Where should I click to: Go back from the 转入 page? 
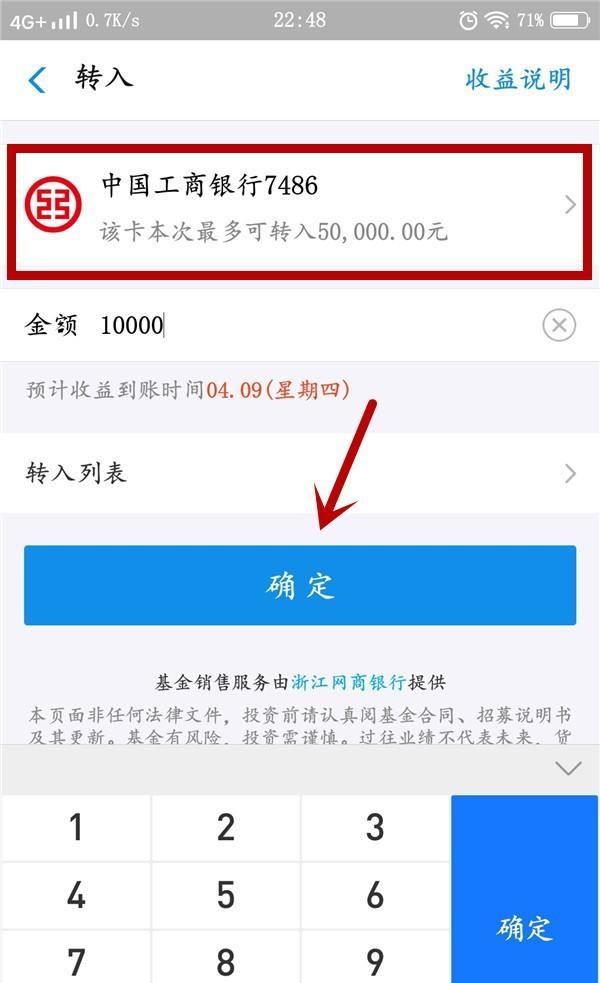[38, 80]
